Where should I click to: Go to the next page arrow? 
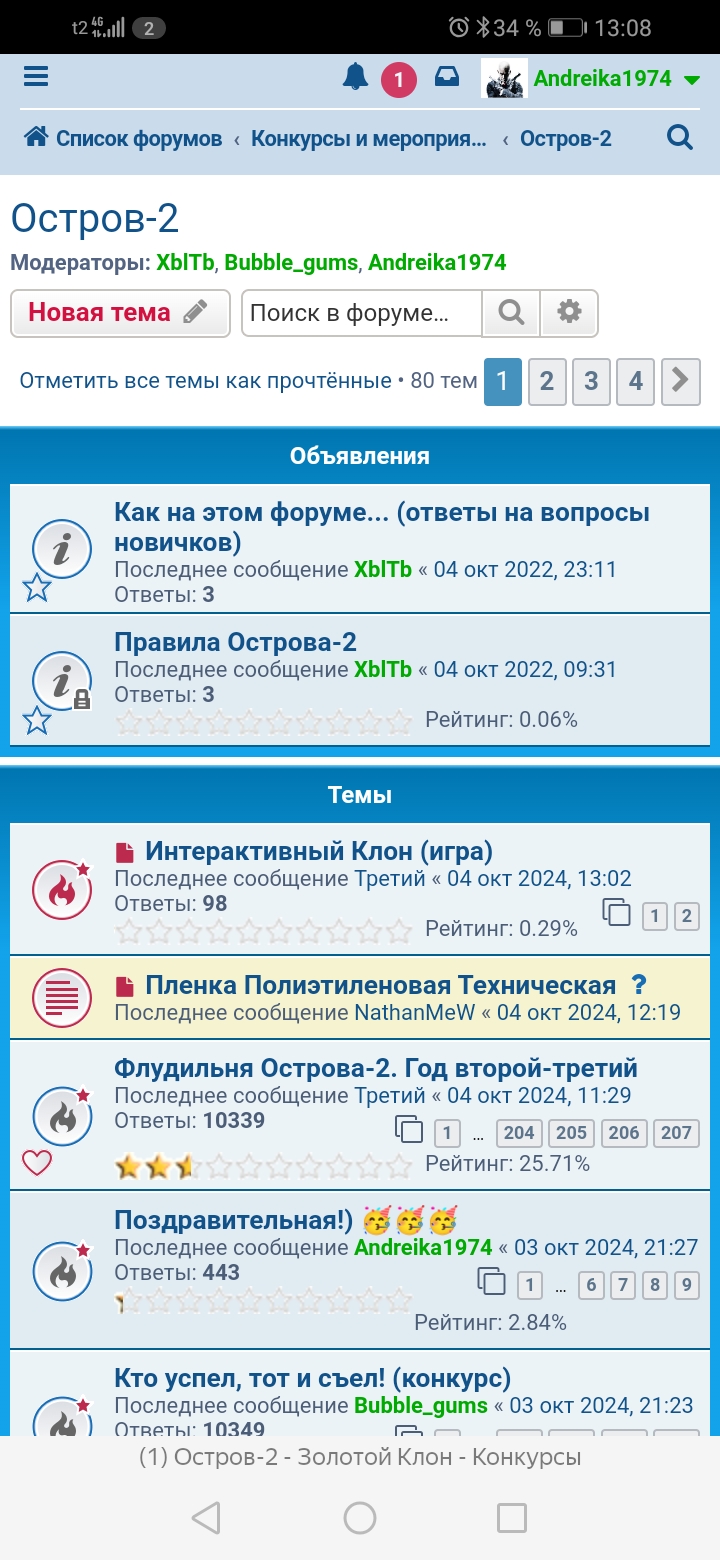coord(681,381)
